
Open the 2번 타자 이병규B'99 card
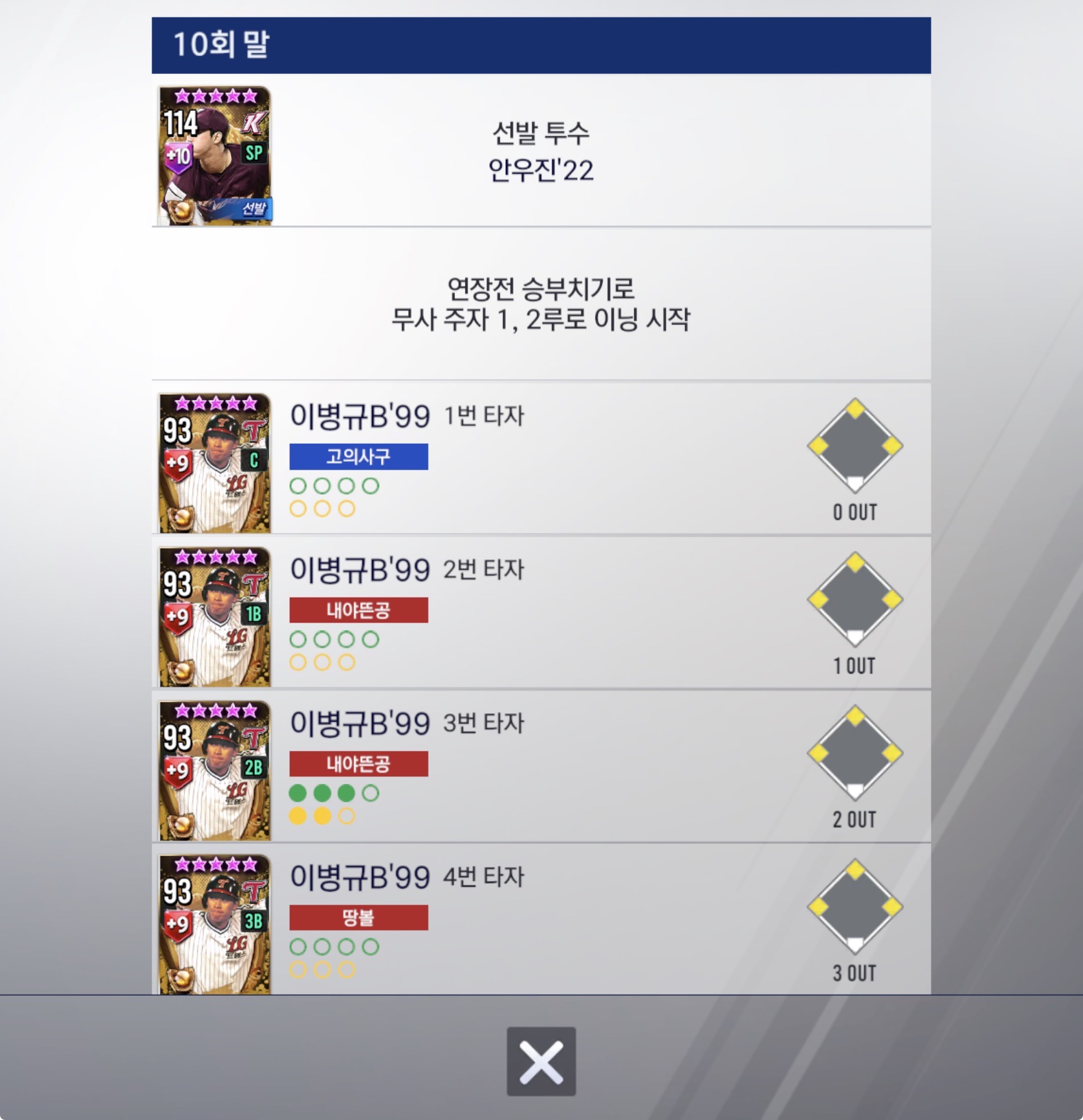point(215,617)
